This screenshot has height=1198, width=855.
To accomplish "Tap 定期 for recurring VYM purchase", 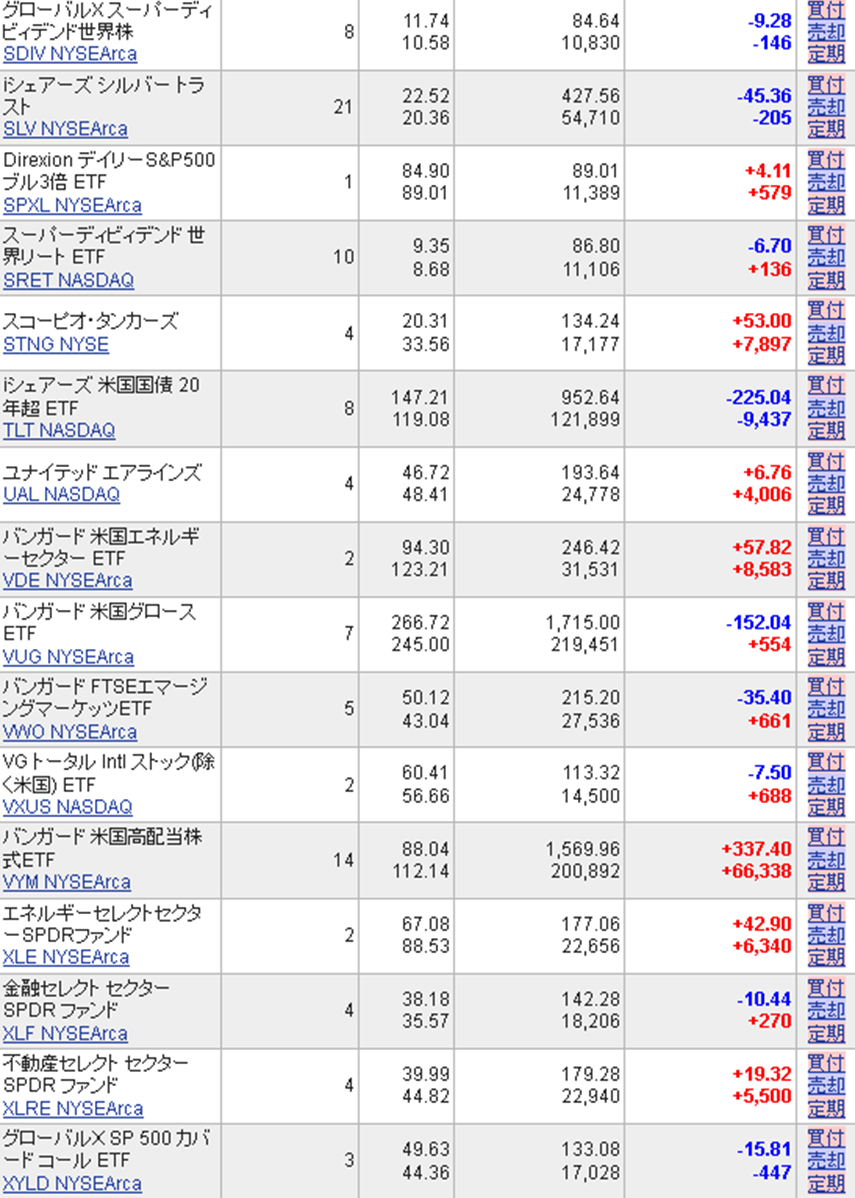I will [826, 883].
